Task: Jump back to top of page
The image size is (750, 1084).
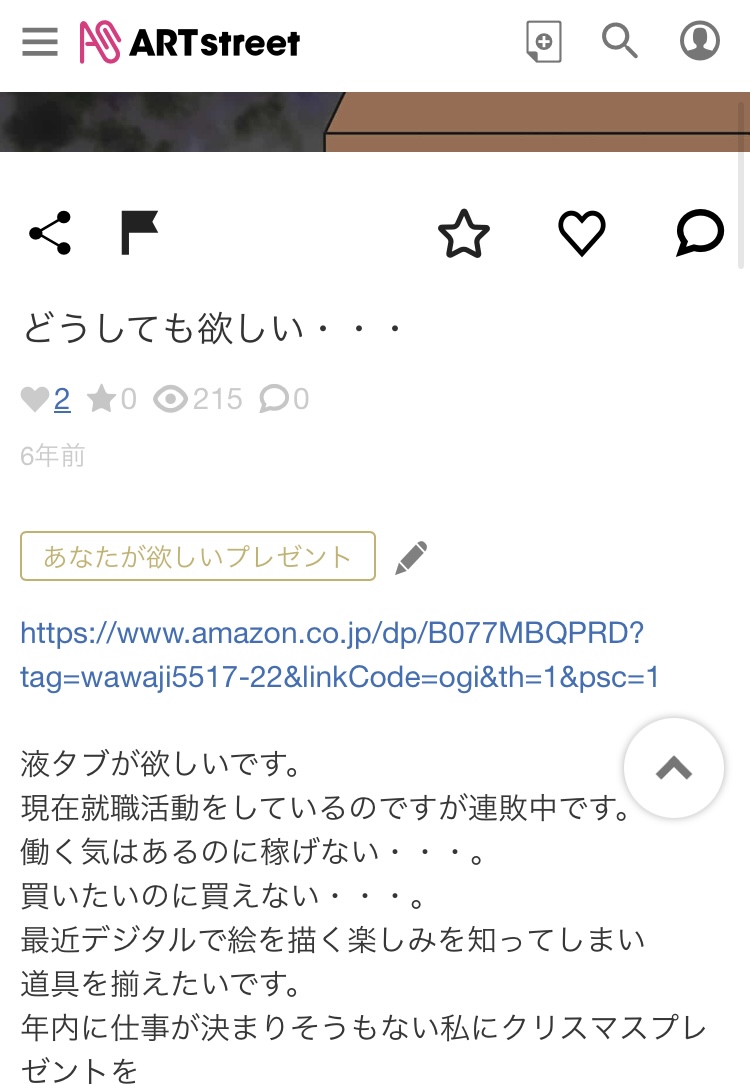Action: (x=674, y=768)
